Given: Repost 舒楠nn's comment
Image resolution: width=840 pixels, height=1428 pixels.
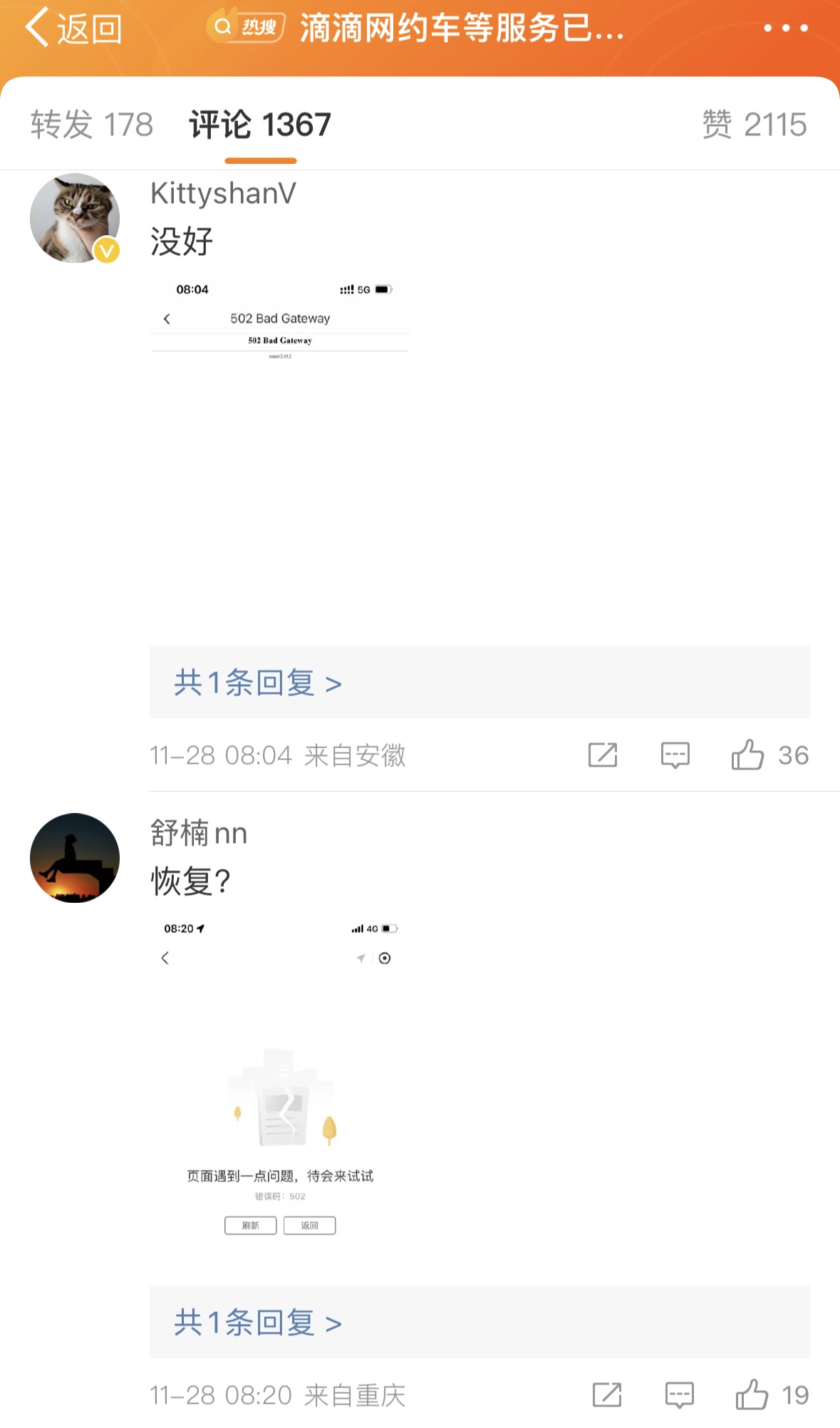Looking at the screenshot, I should coord(607,1395).
